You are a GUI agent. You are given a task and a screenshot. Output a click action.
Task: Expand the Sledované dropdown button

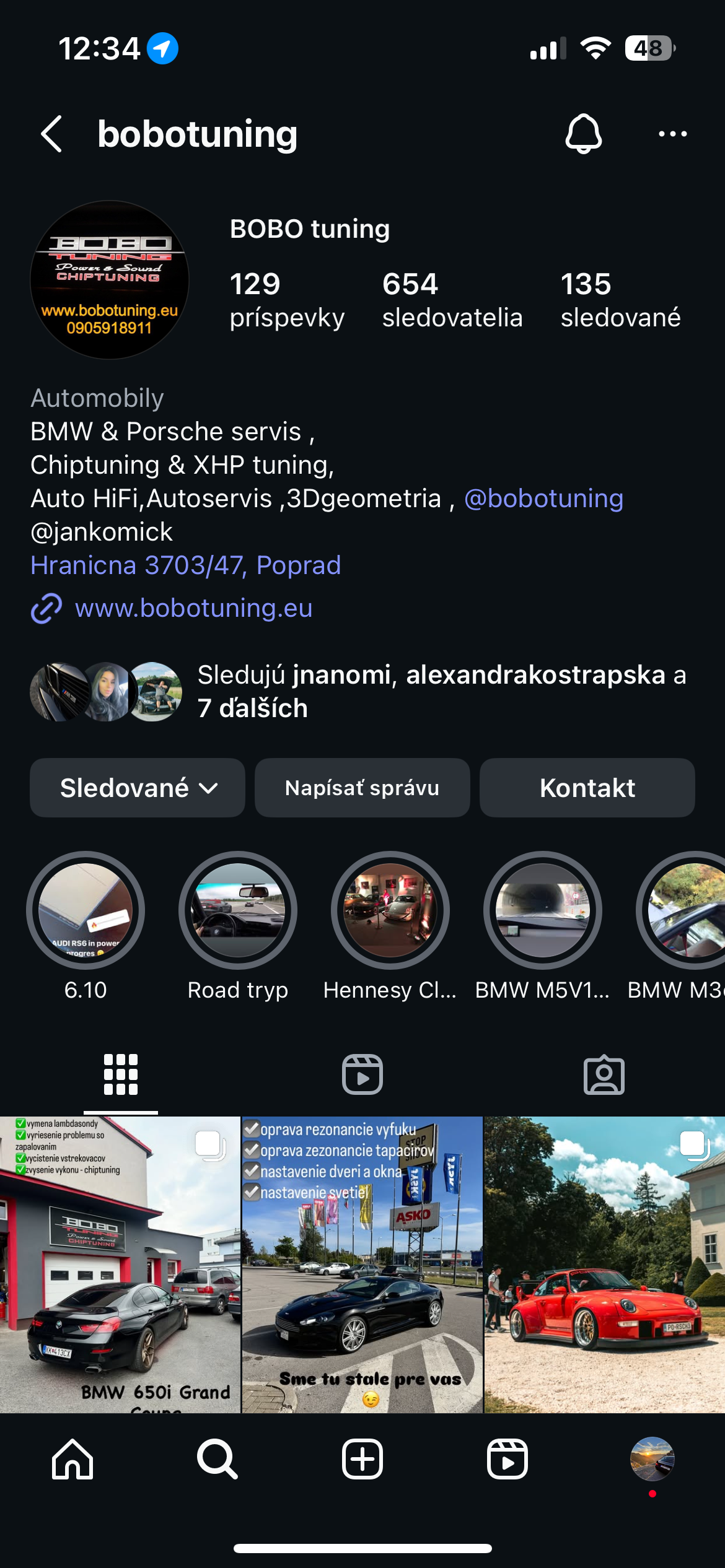[138, 788]
